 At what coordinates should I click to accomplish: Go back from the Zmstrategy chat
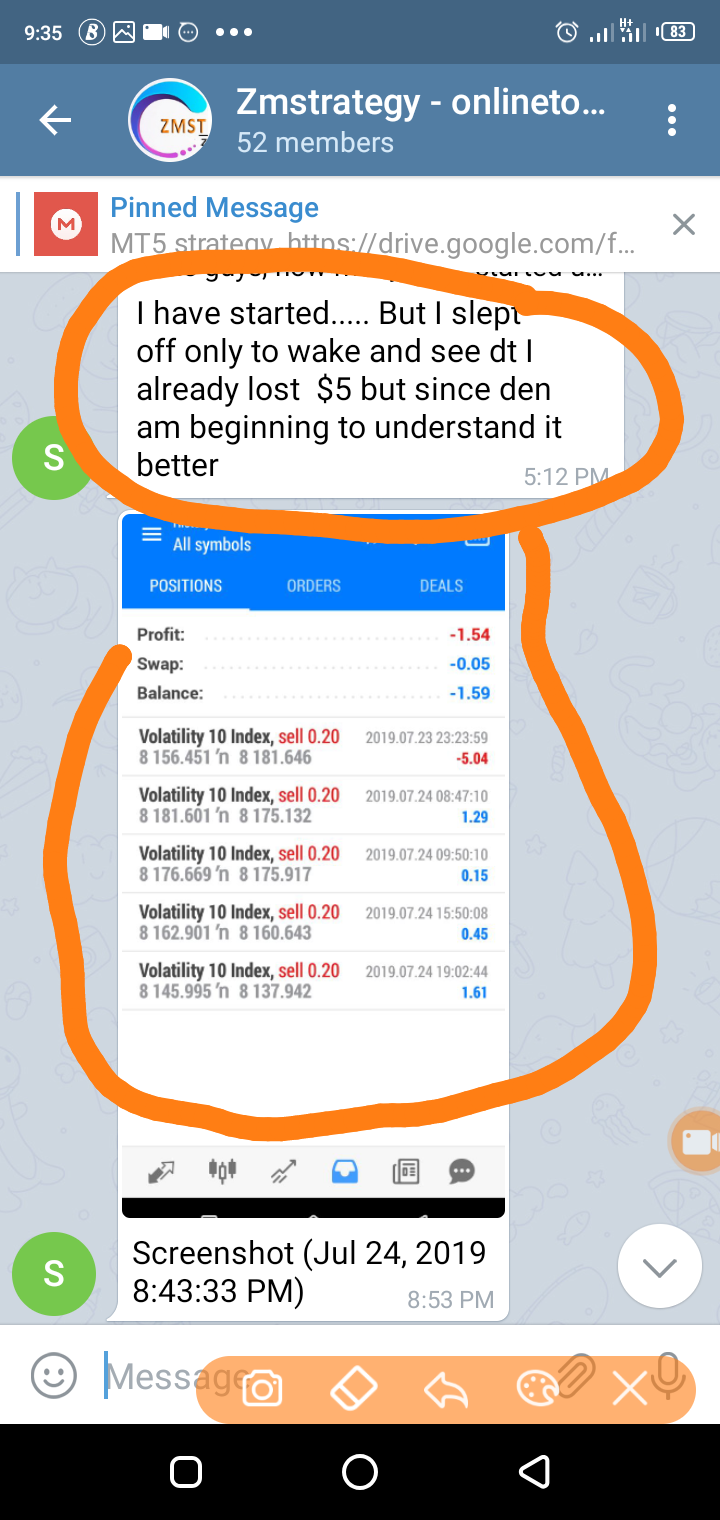[55, 121]
